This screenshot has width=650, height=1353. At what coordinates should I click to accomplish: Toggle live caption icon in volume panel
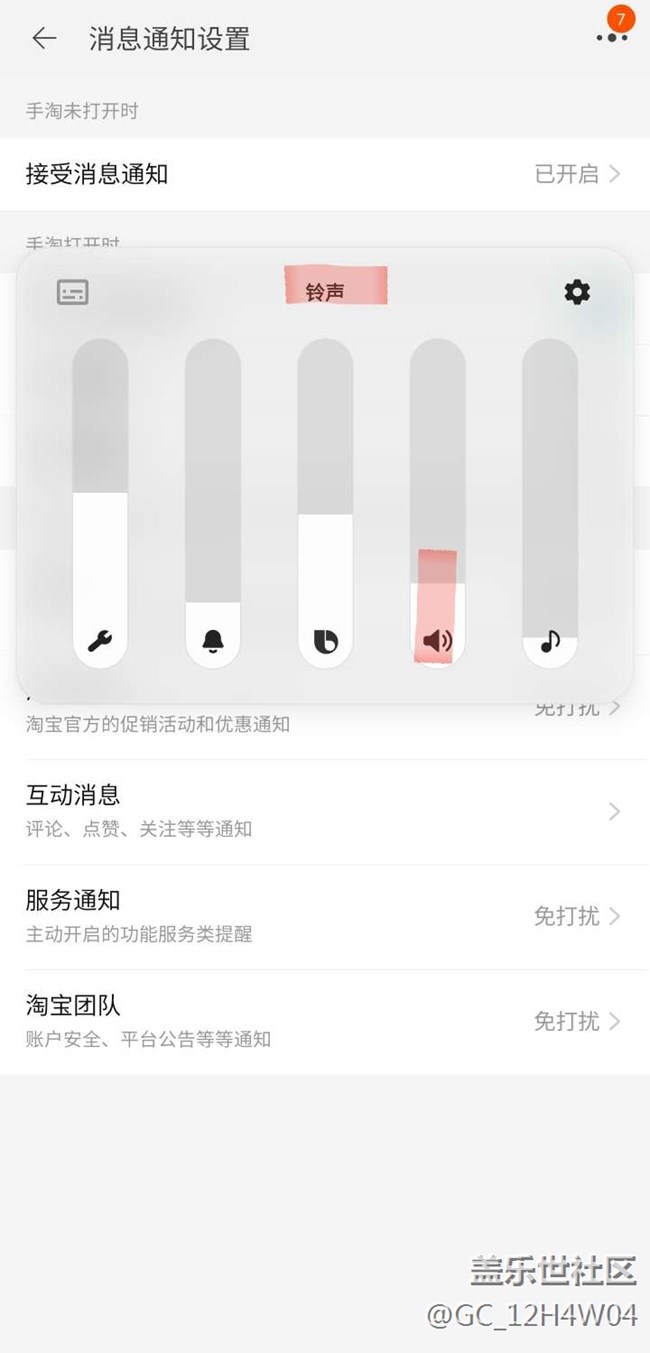tap(73, 292)
